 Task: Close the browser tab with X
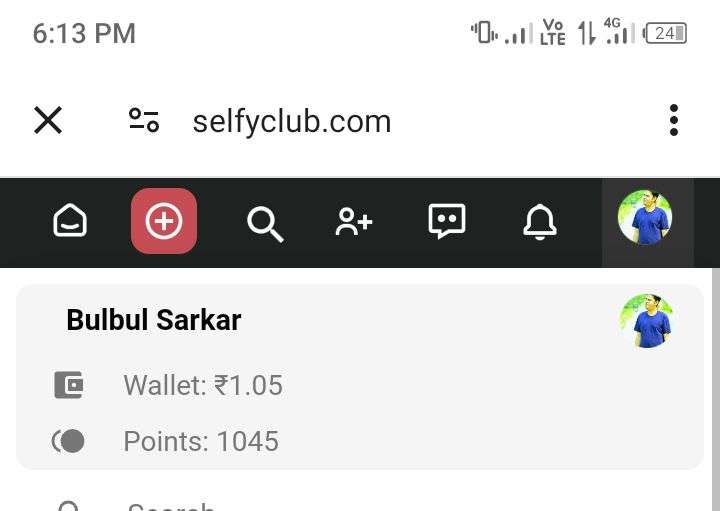(48, 121)
